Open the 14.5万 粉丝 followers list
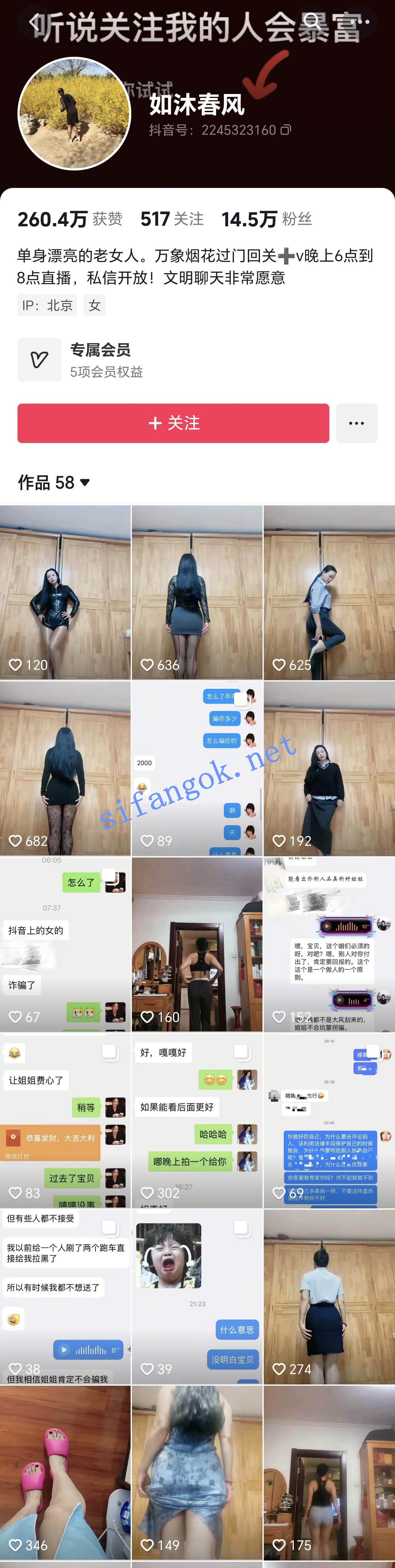 point(266,219)
